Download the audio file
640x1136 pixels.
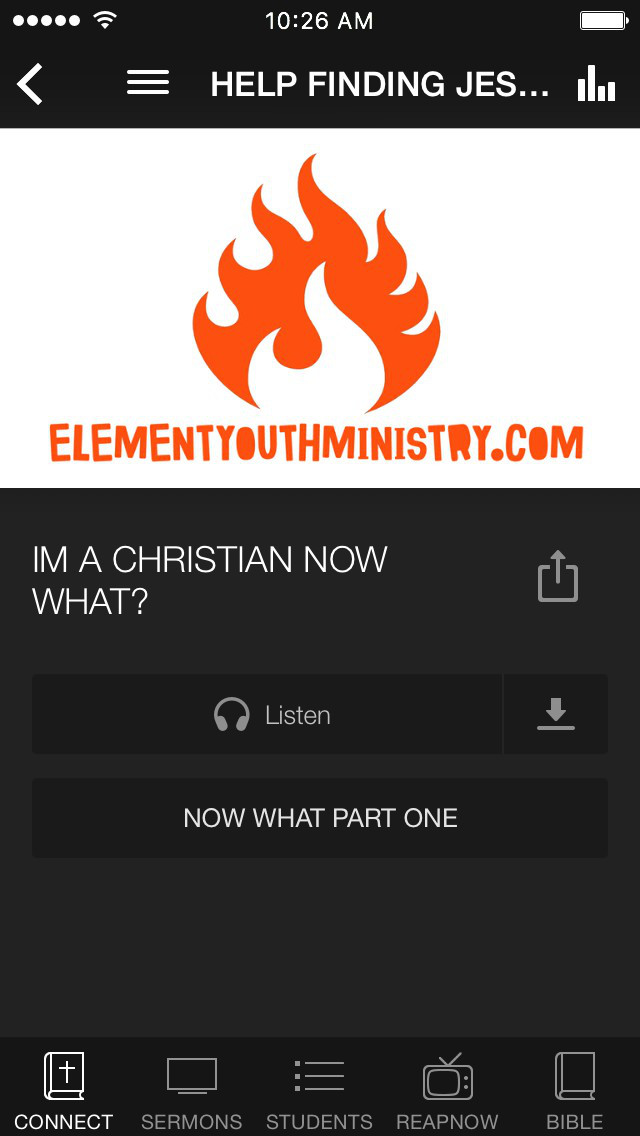click(x=556, y=714)
